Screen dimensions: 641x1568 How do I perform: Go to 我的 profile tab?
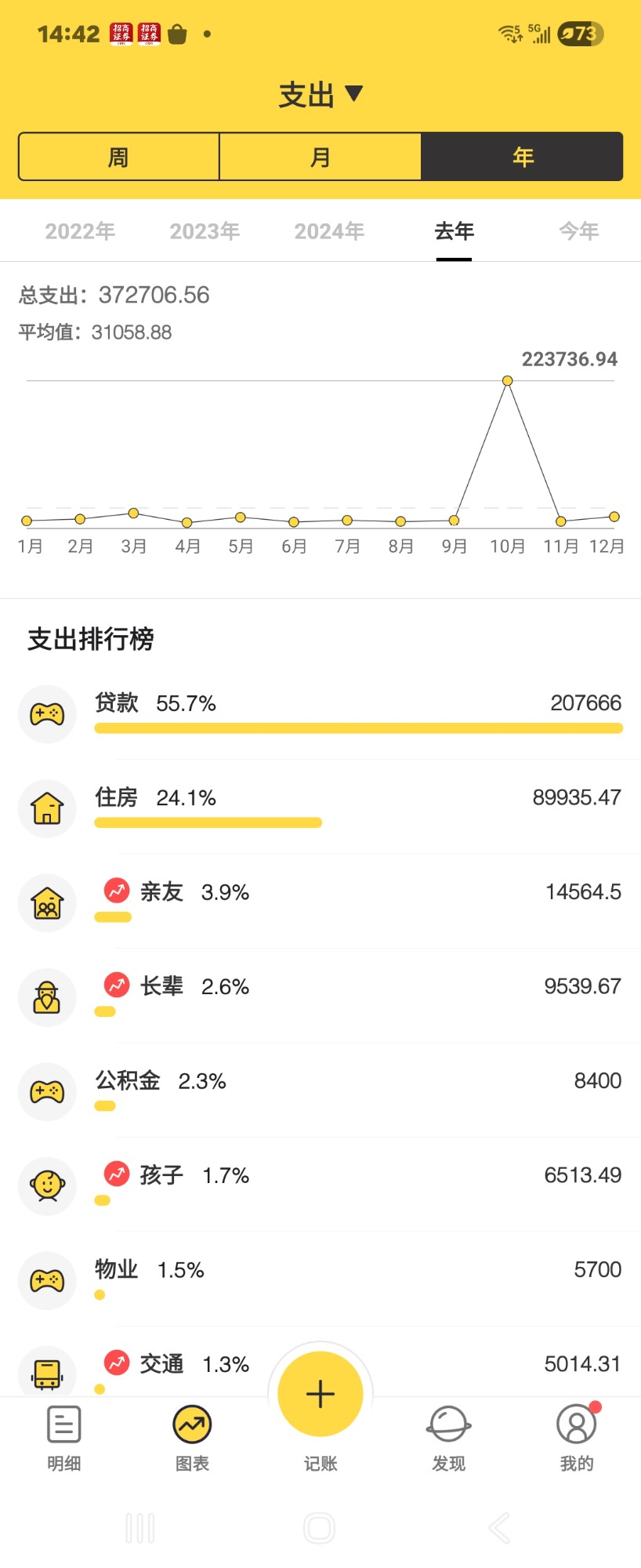click(577, 1438)
